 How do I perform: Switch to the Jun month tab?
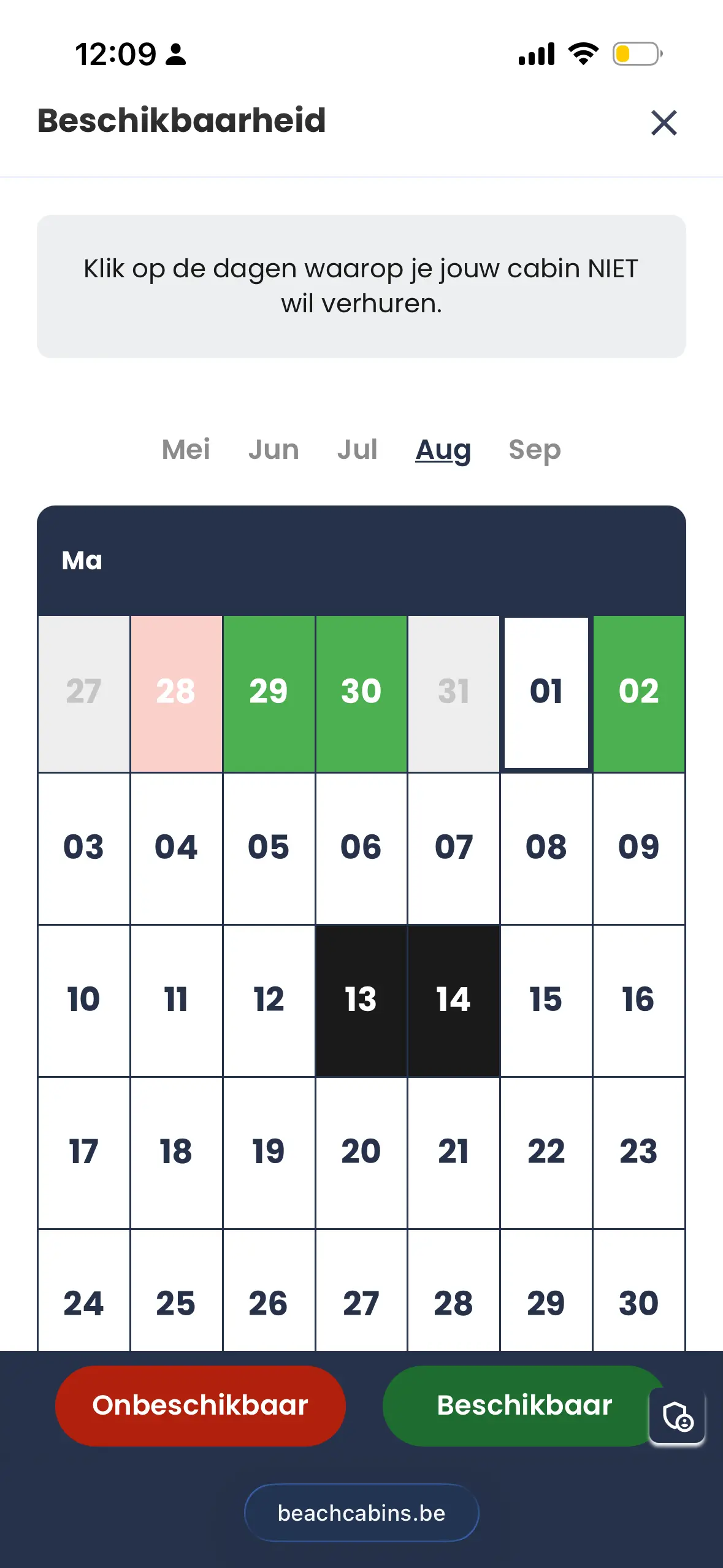click(x=274, y=449)
